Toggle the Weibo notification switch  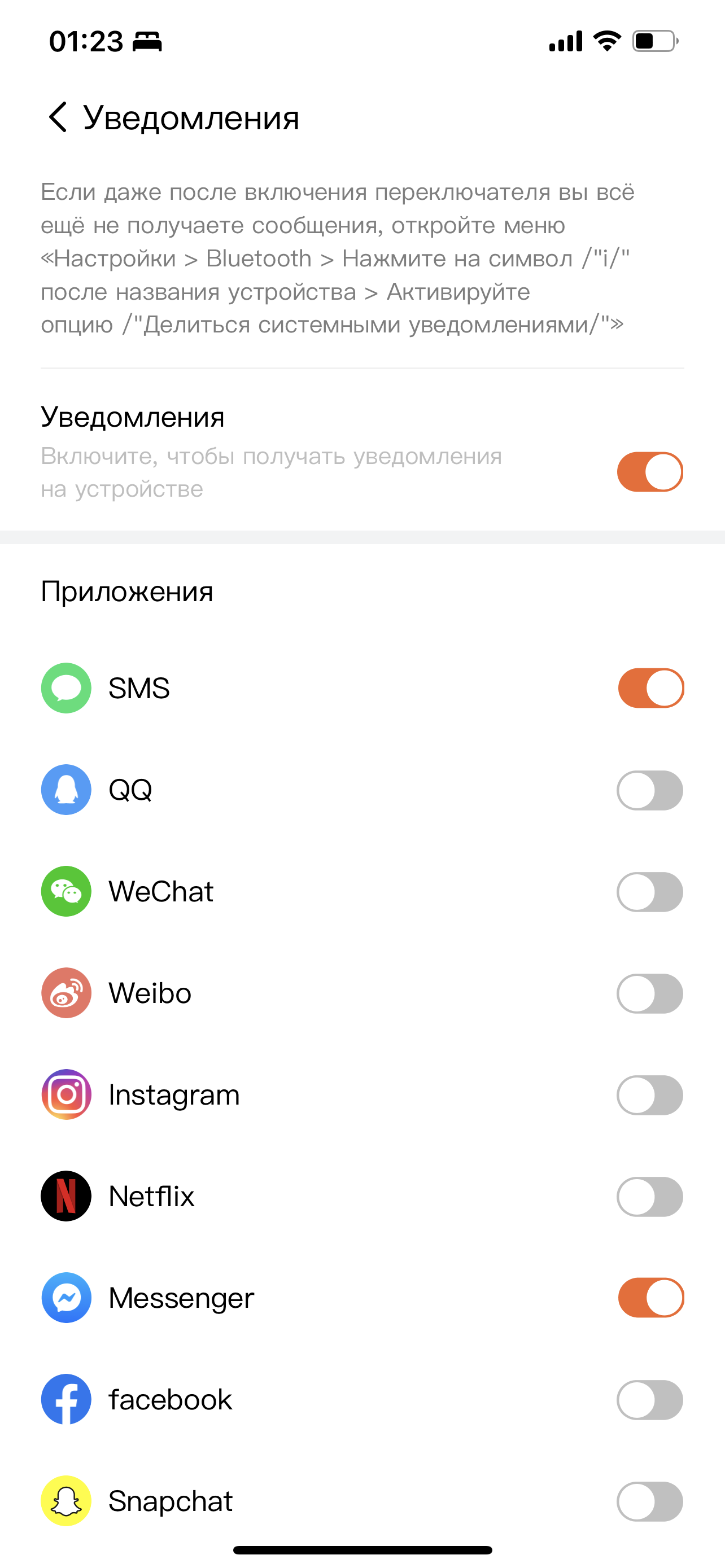click(649, 993)
